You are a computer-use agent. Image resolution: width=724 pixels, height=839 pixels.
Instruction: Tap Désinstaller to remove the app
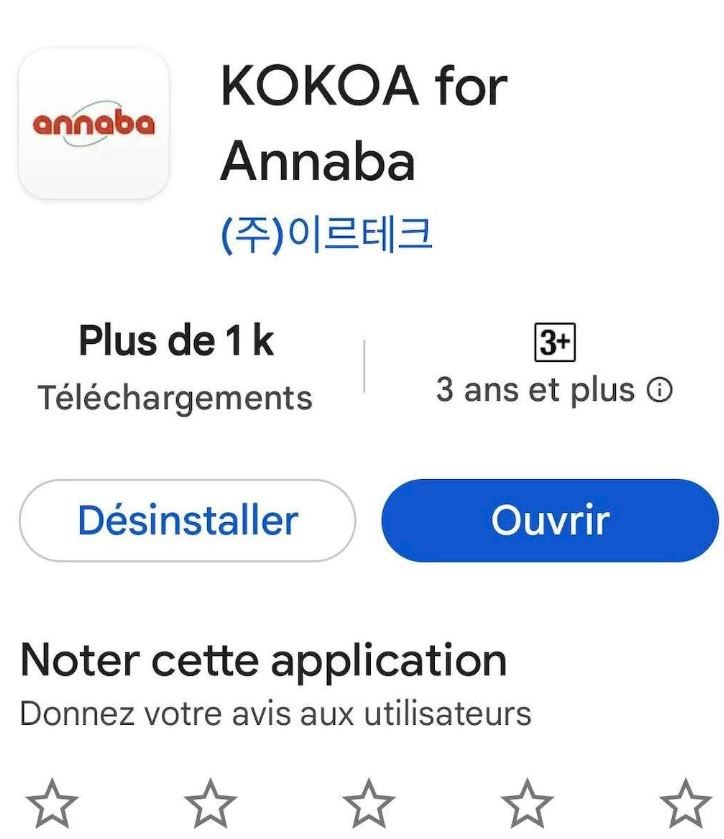tap(187, 521)
